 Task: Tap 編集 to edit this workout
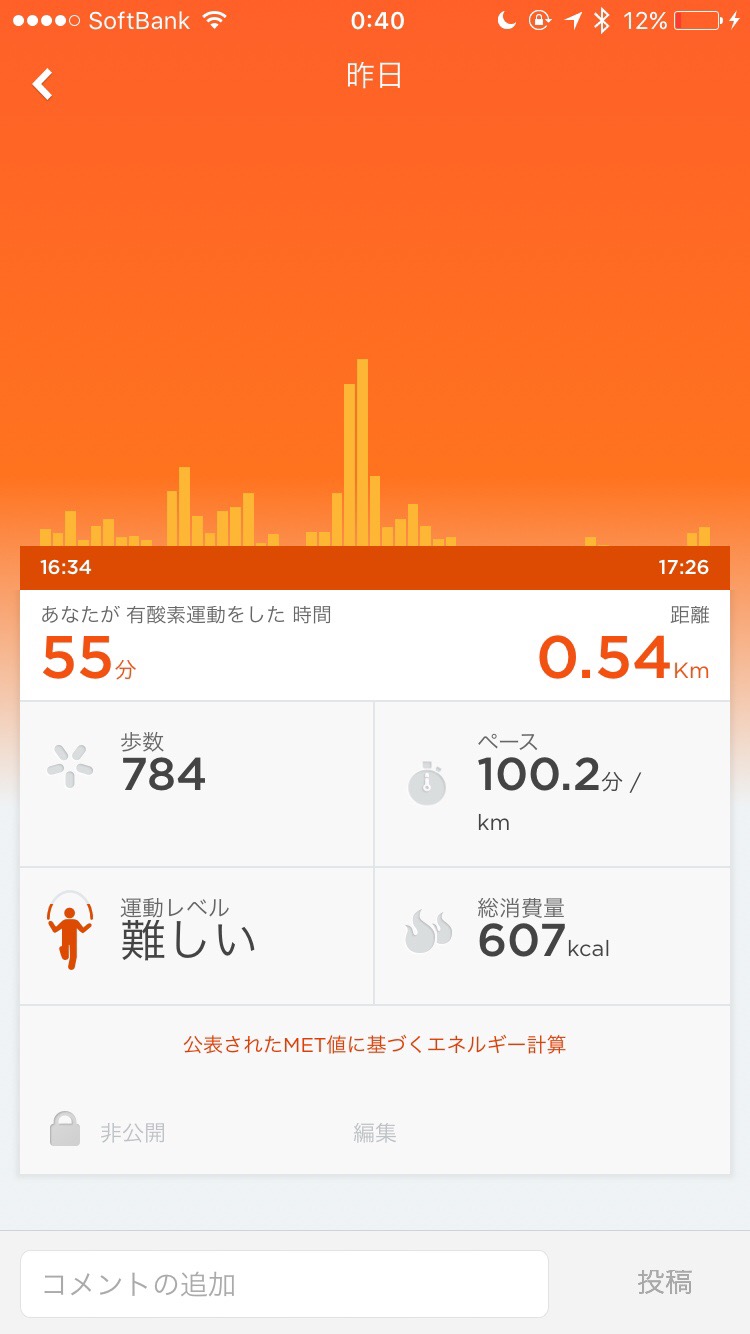point(375,1133)
